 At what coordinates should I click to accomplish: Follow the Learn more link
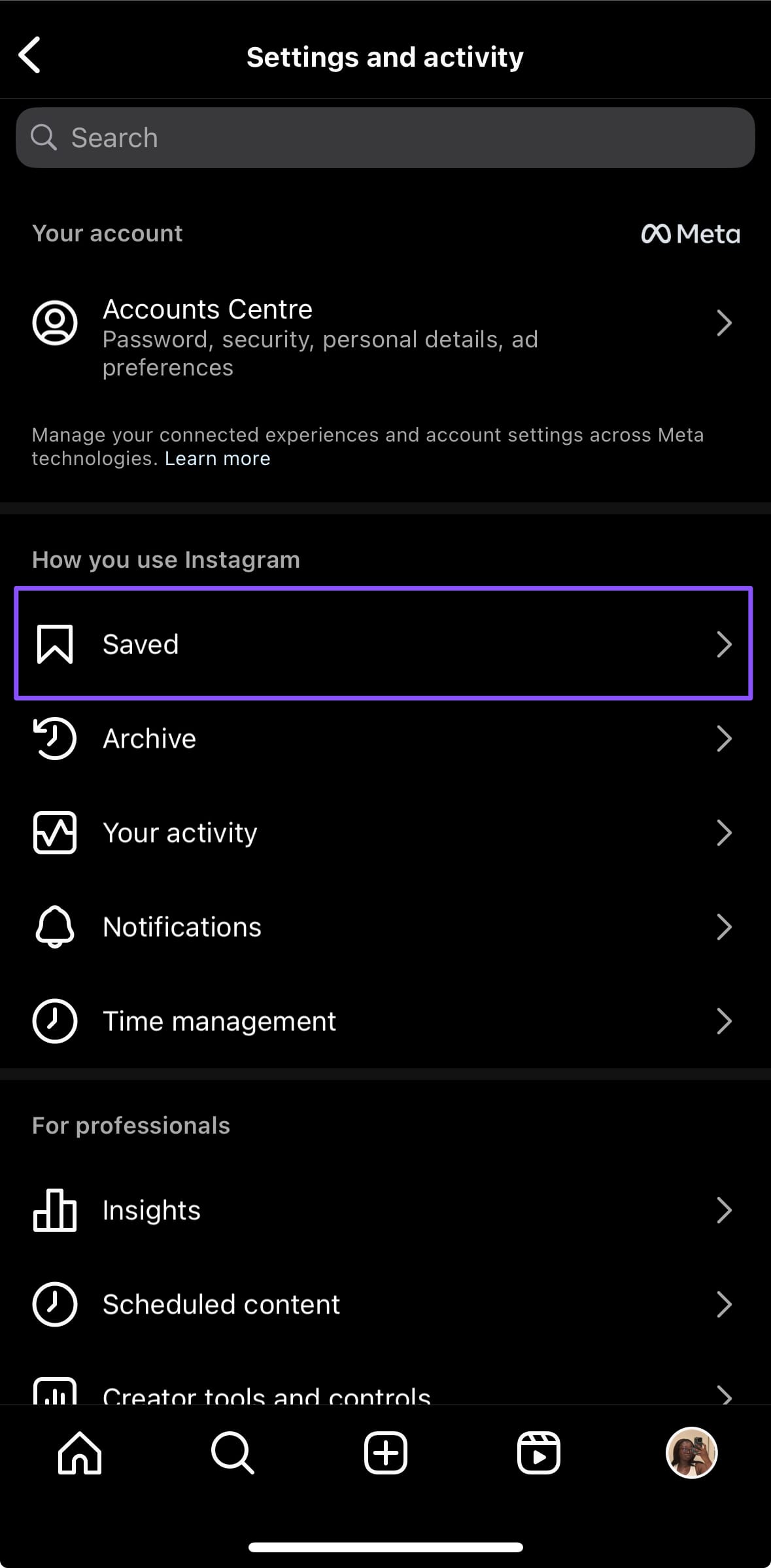217,459
